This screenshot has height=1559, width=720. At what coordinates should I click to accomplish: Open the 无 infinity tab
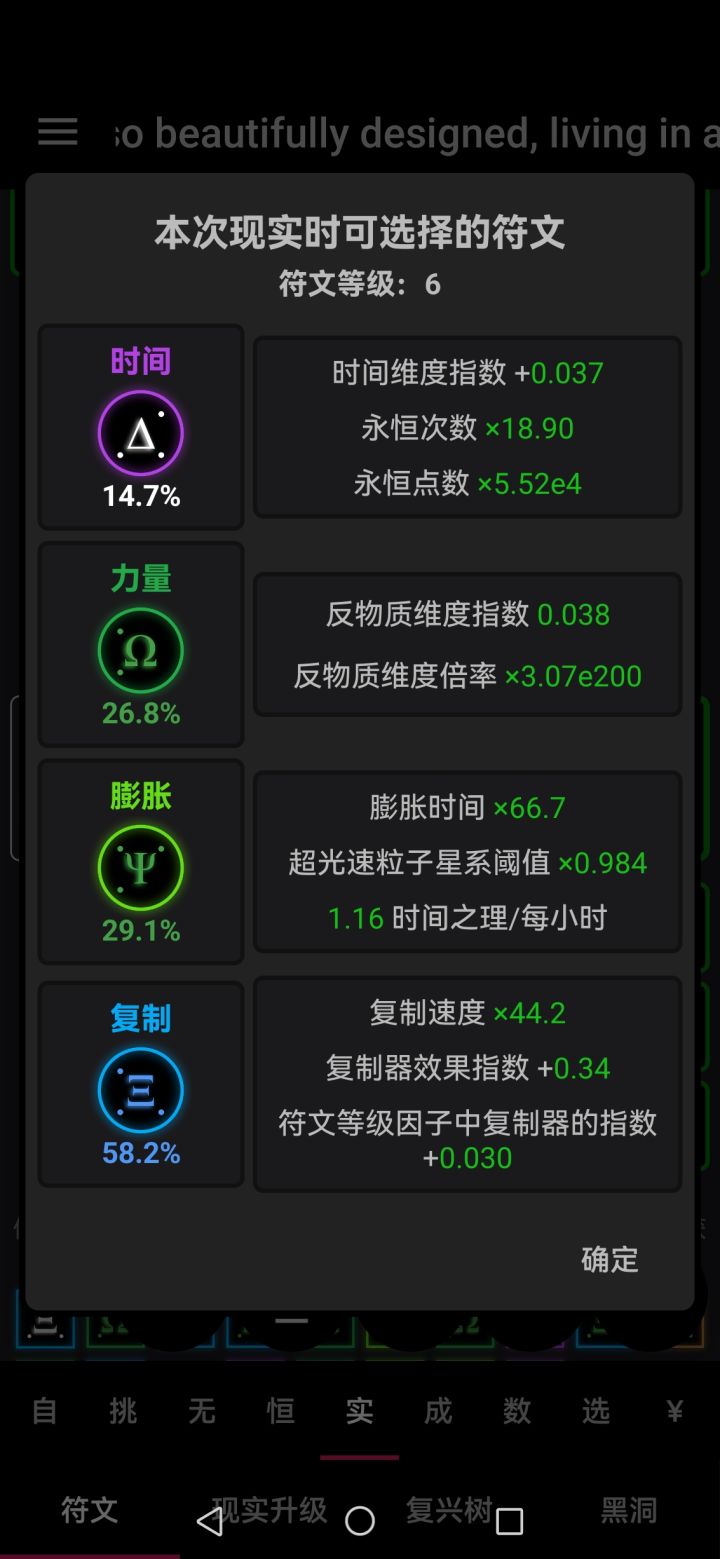(202, 1411)
